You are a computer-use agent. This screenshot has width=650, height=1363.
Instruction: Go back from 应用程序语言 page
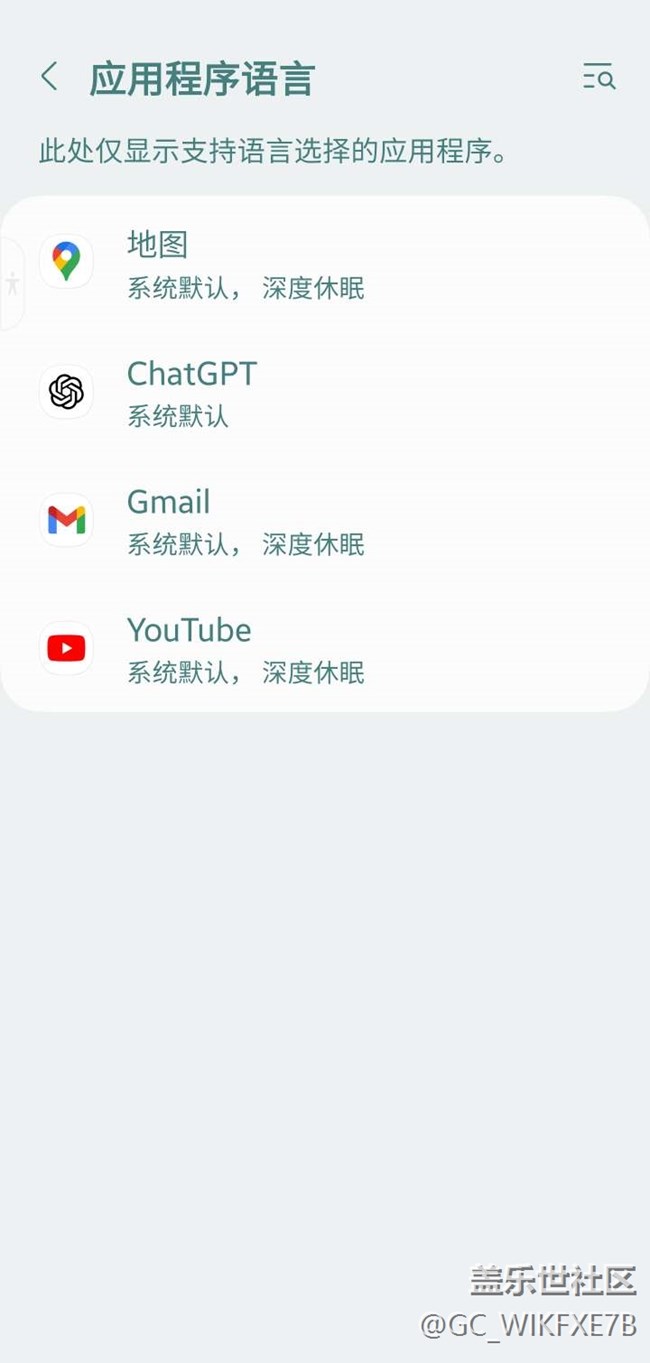(x=49, y=77)
